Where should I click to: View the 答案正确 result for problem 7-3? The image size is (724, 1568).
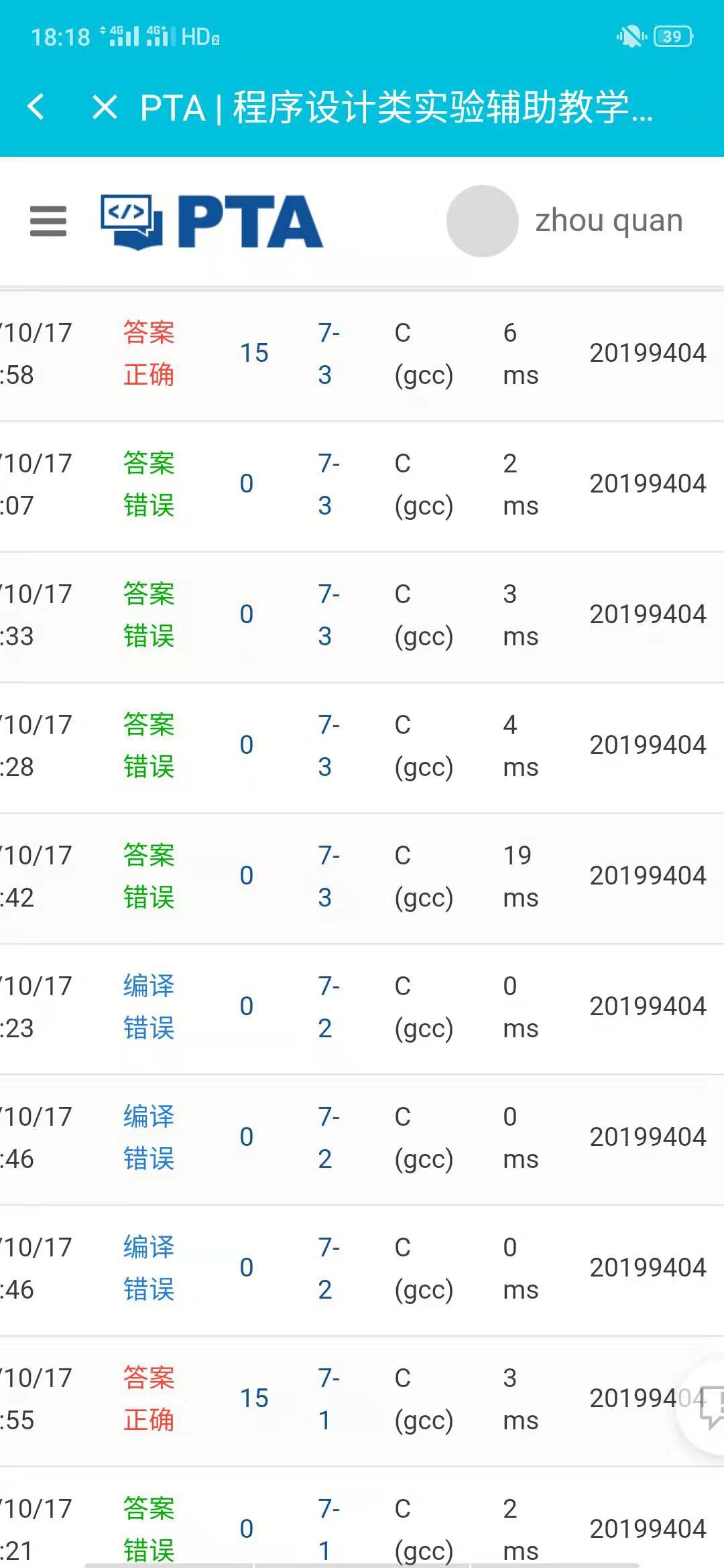(149, 353)
